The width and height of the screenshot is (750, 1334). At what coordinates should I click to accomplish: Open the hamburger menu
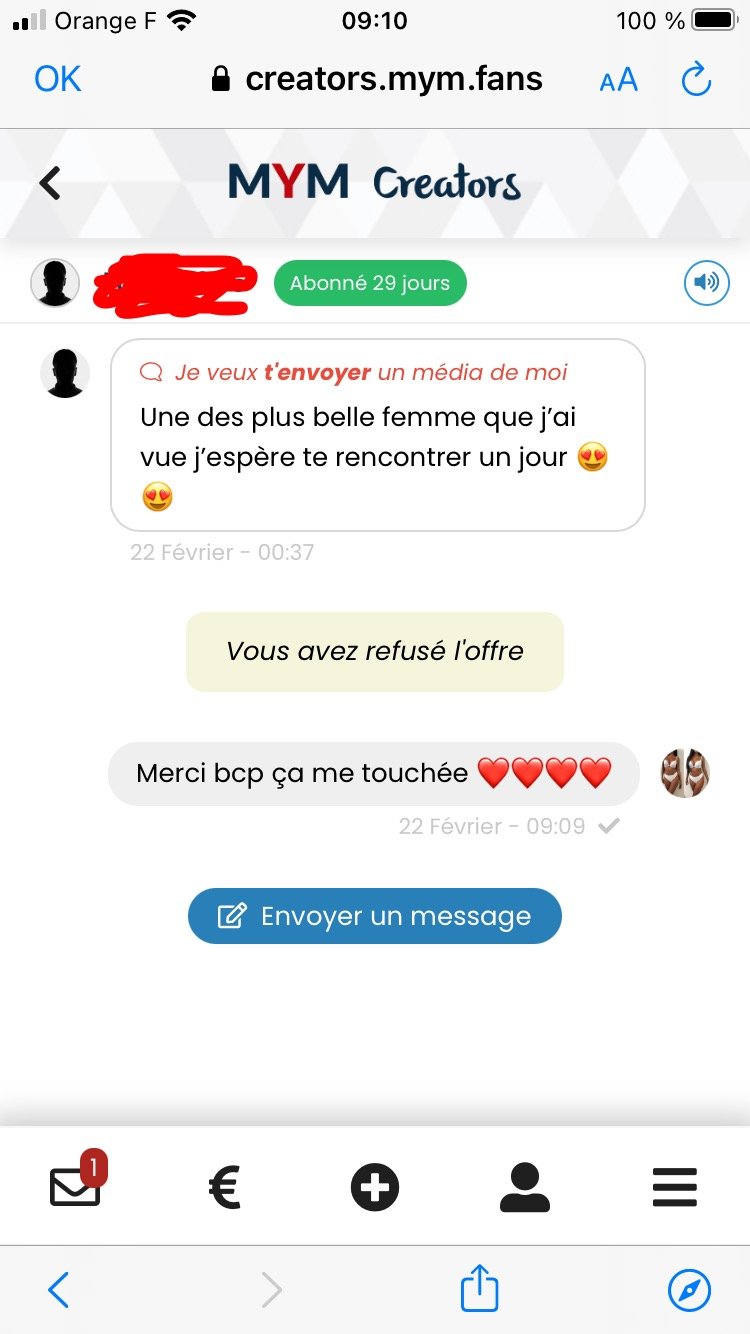point(674,1189)
